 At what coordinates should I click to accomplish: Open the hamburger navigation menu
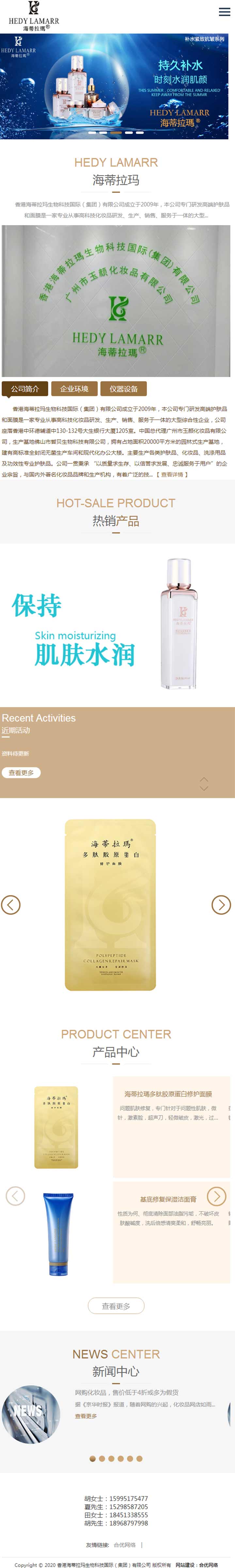(x=224, y=12)
